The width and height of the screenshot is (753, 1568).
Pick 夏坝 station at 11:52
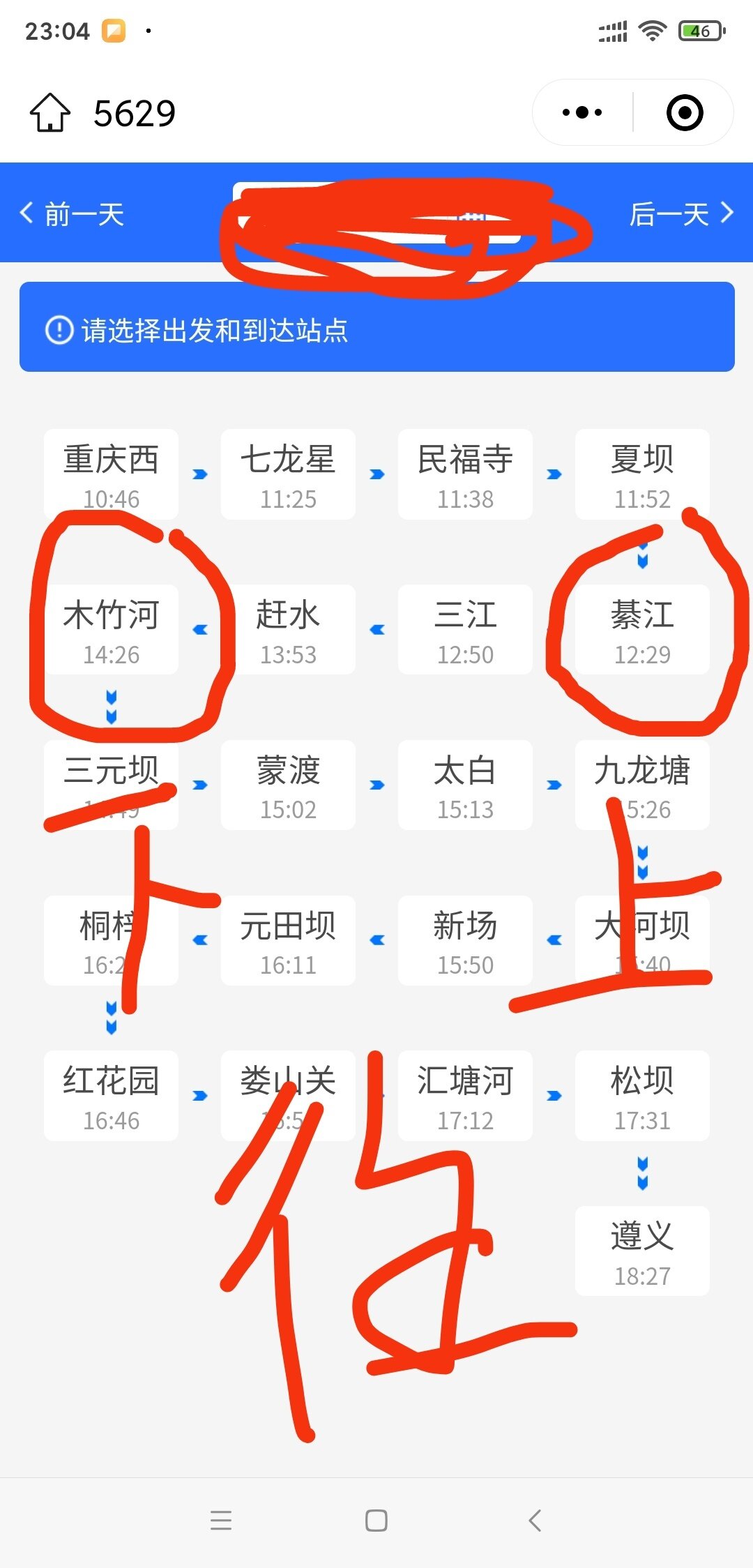[642, 474]
